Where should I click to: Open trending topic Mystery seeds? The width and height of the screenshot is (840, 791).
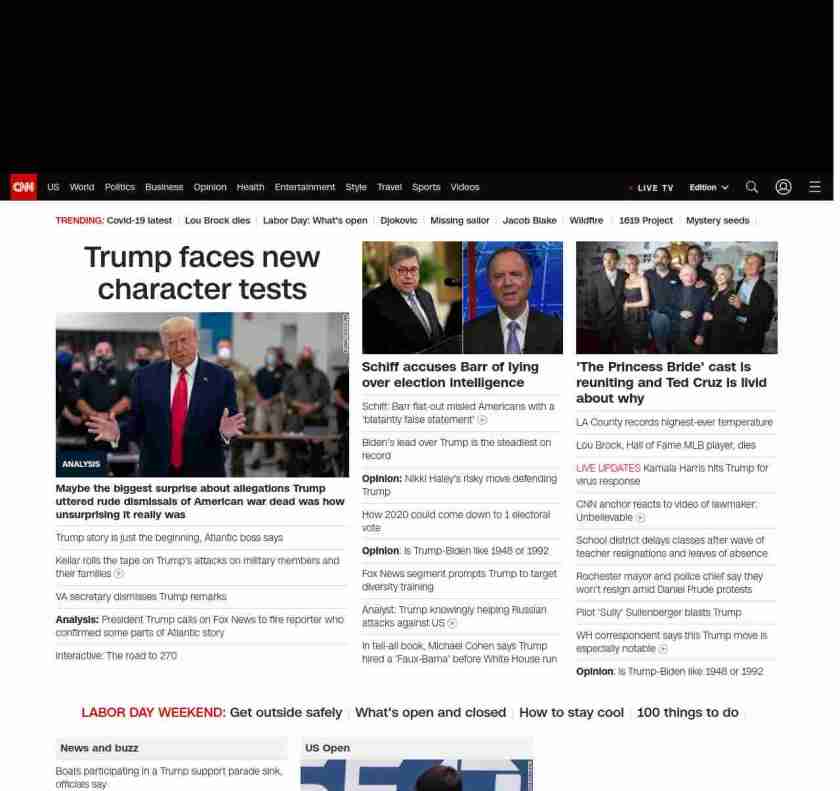click(x=717, y=220)
